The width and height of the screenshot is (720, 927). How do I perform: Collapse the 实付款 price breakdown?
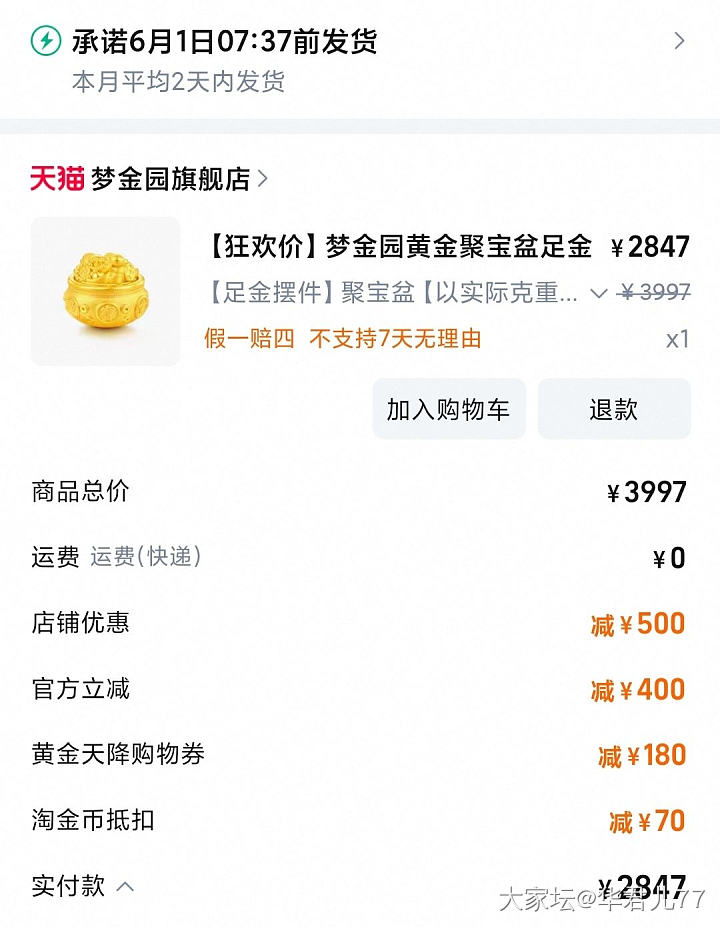click(x=126, y=886)
